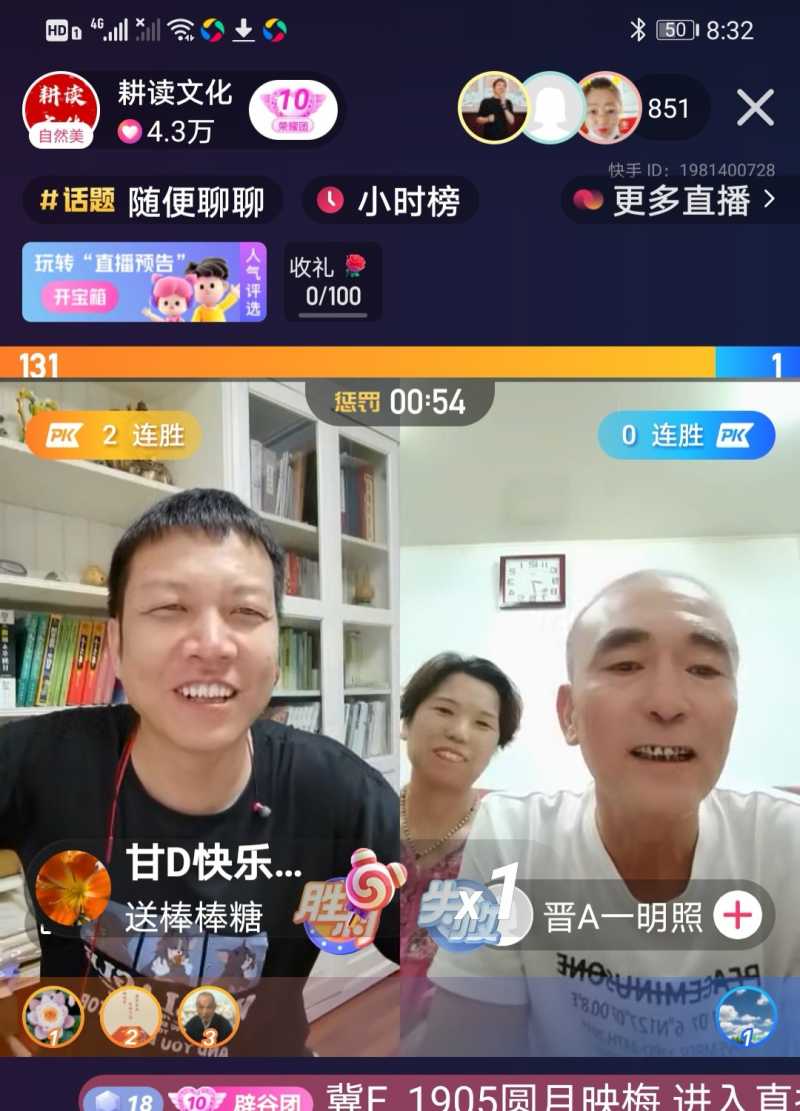Open the 随便聊聊 topic chip

(153, 201)
